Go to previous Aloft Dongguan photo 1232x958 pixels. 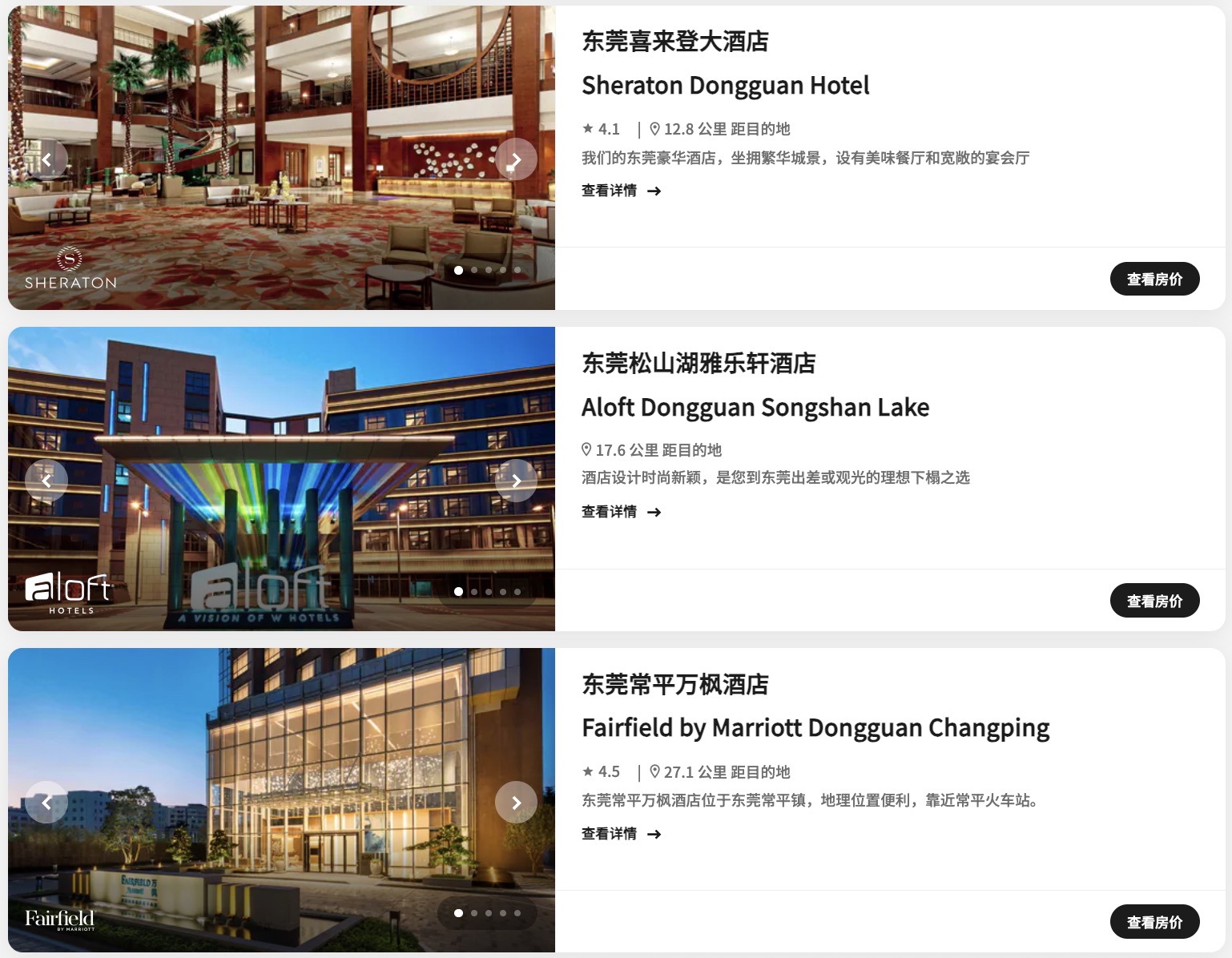click(x=46, y=481)
